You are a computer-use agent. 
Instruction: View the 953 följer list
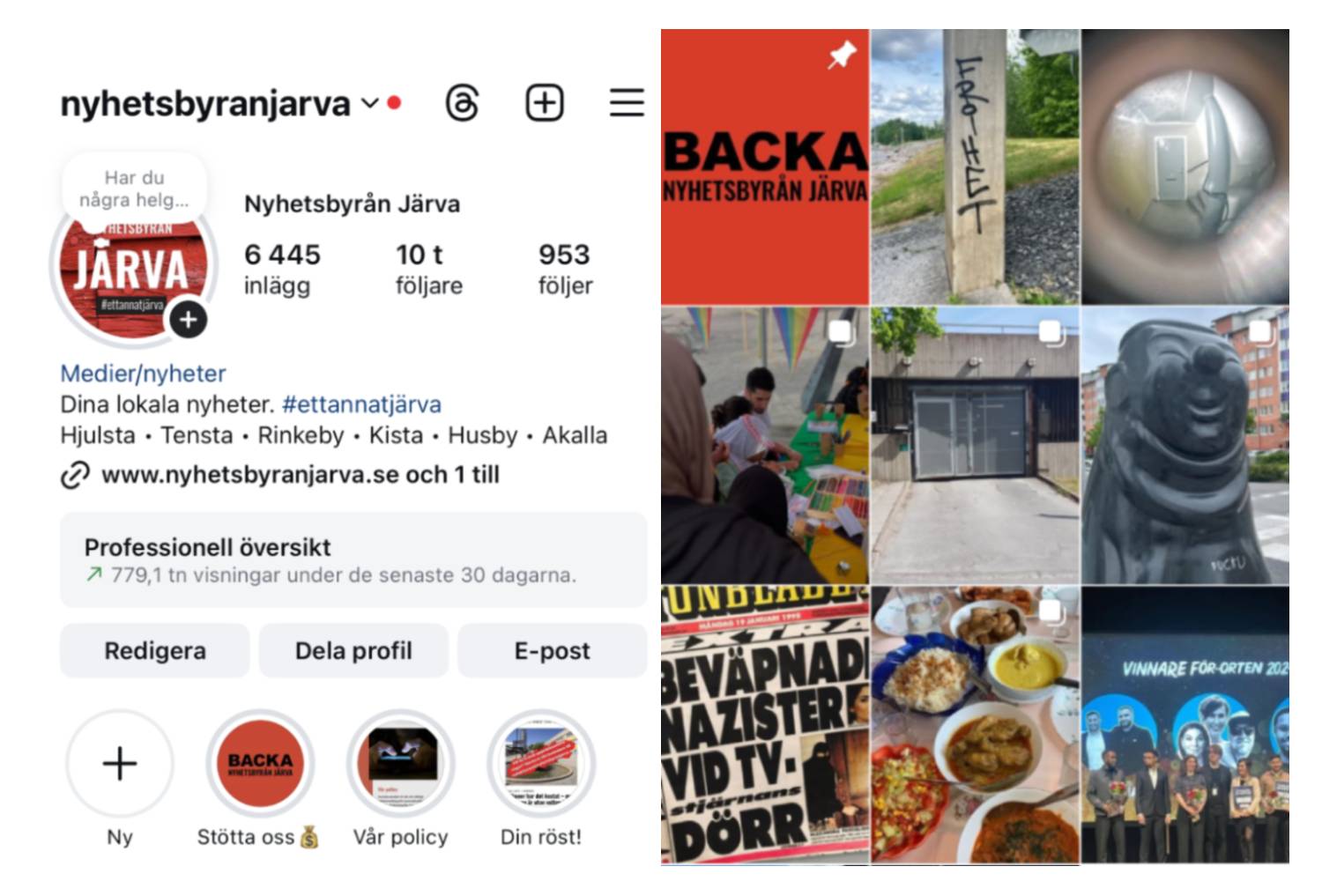[x=565, y=269]
